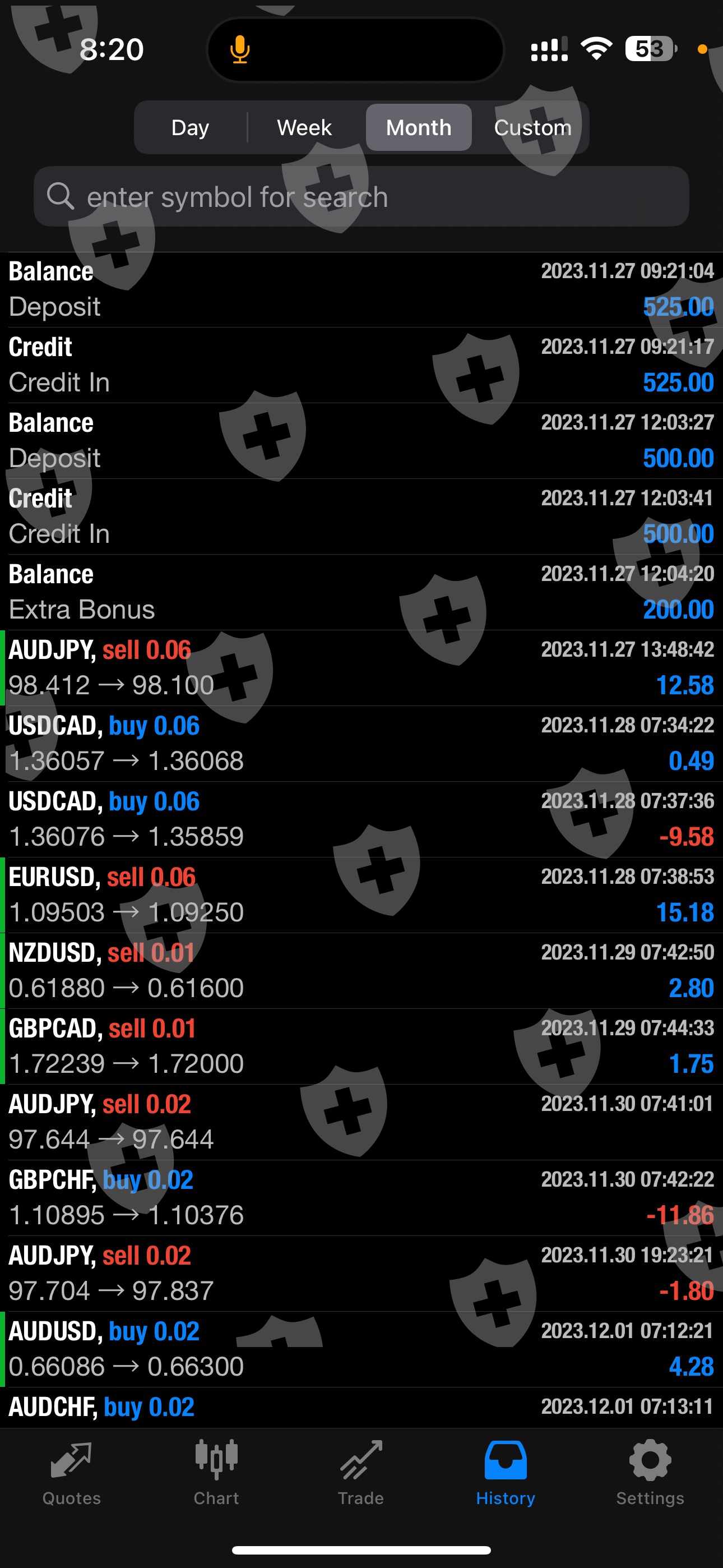The width and height of the screenshot is (723, 1568).
Task: View the NZDUSD sell 0.01 trade
Action: click(361, 970)
